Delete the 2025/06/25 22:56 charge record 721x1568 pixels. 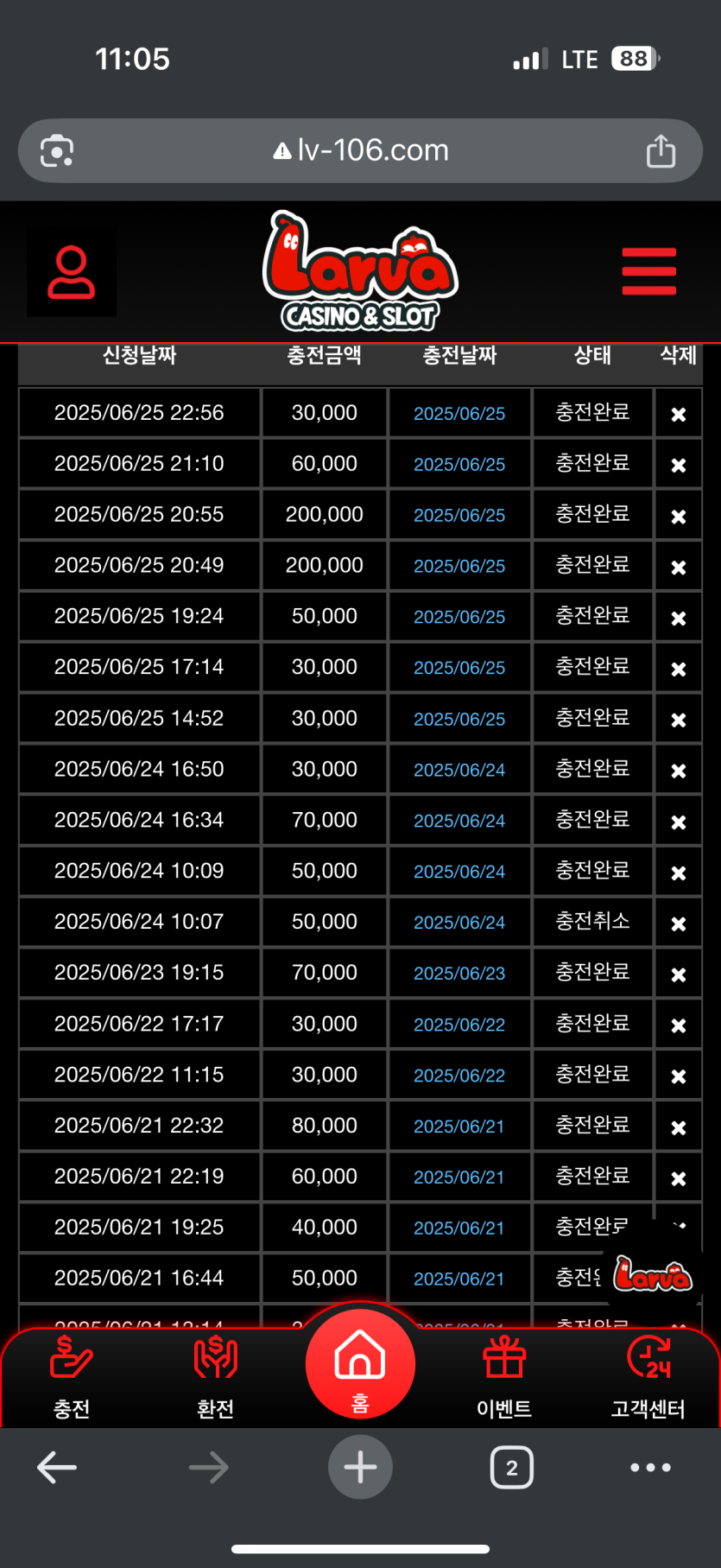click(x=679, y=415)
